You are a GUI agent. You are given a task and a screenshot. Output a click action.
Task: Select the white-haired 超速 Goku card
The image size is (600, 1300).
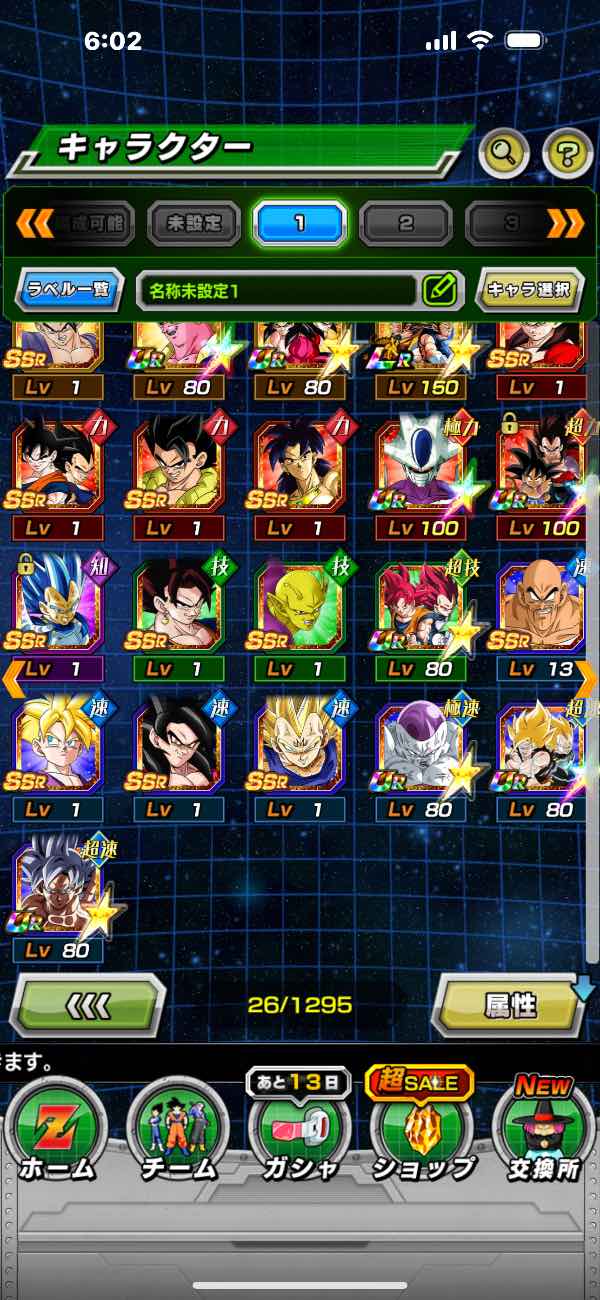[58, 895]
